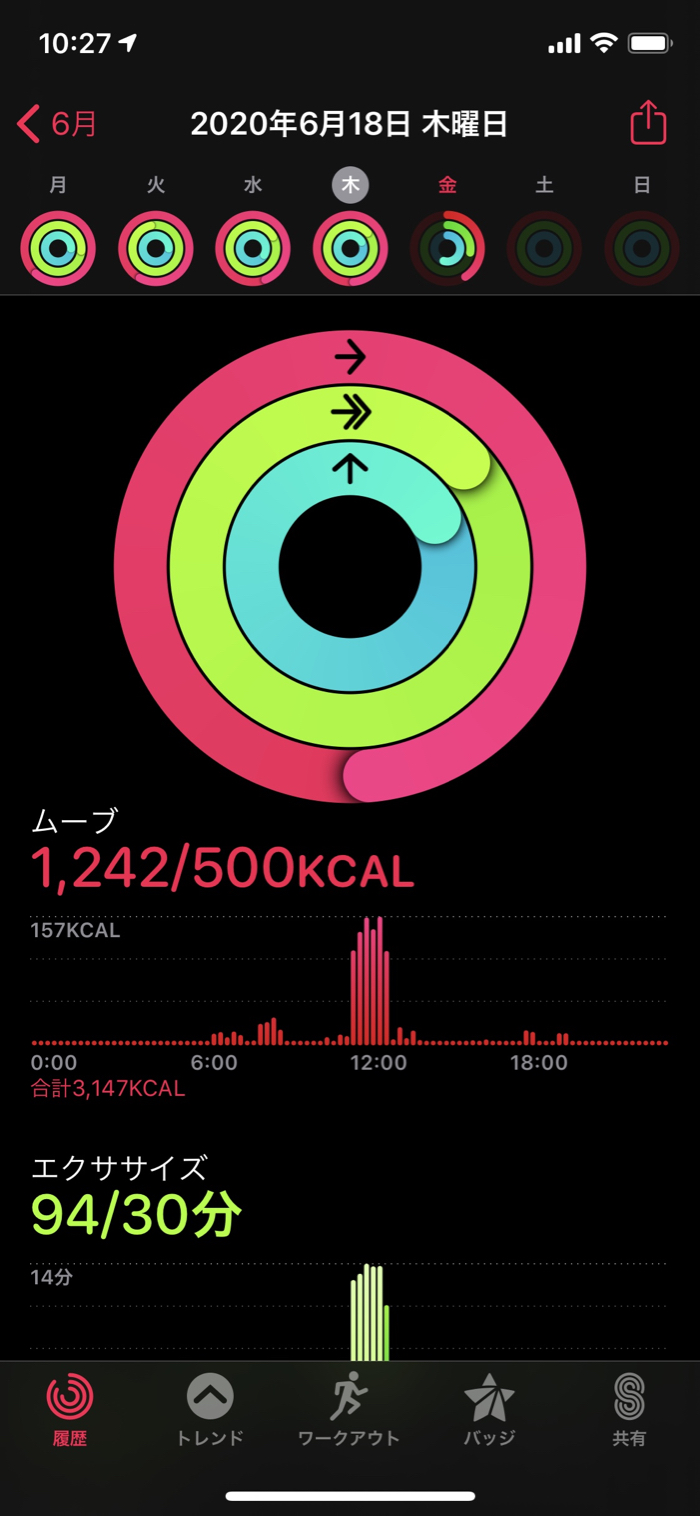Select Wednesday (水) activity rings

pyautogui.click(x=253, y=248)
